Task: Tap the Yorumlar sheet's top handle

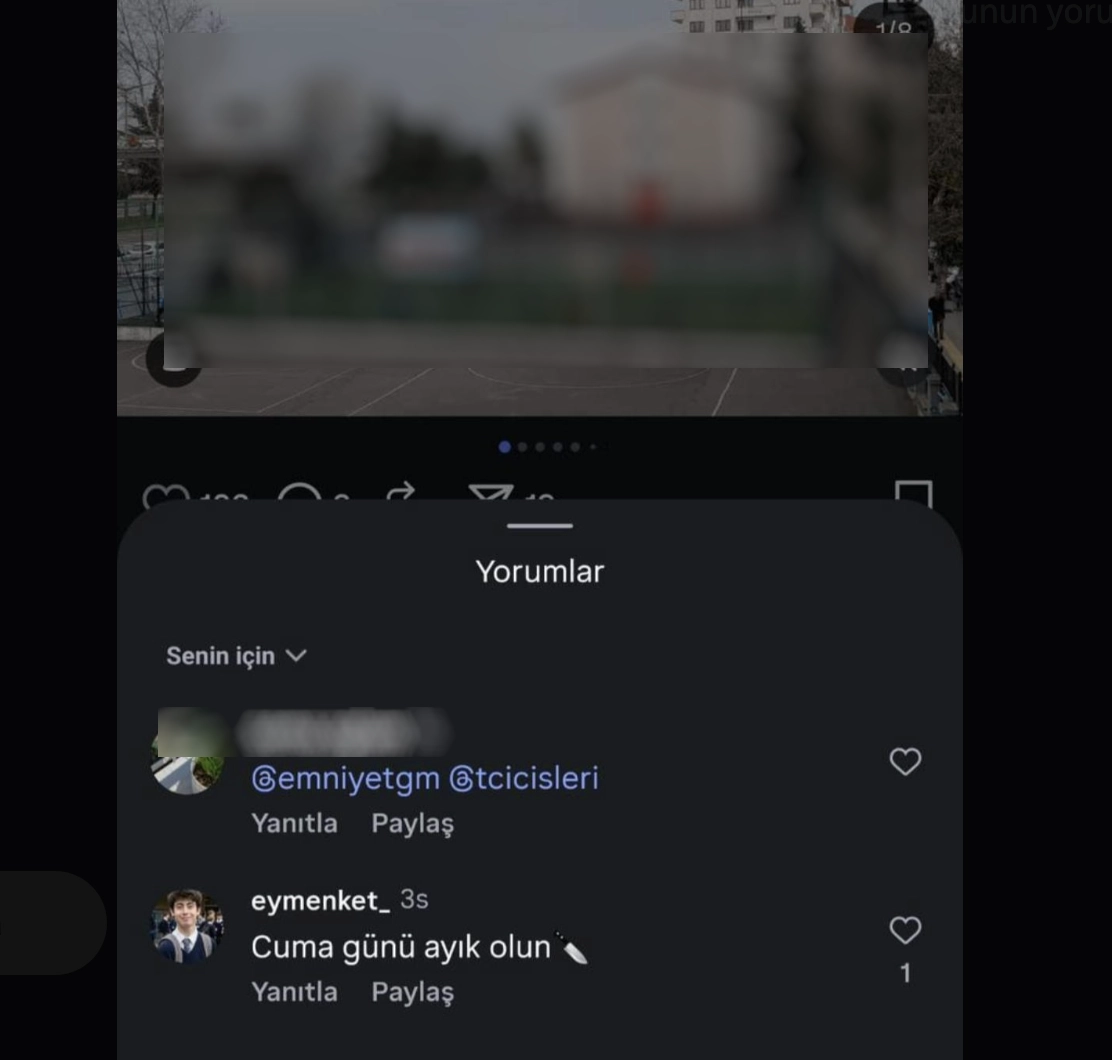Action: (x=540, y=526)
